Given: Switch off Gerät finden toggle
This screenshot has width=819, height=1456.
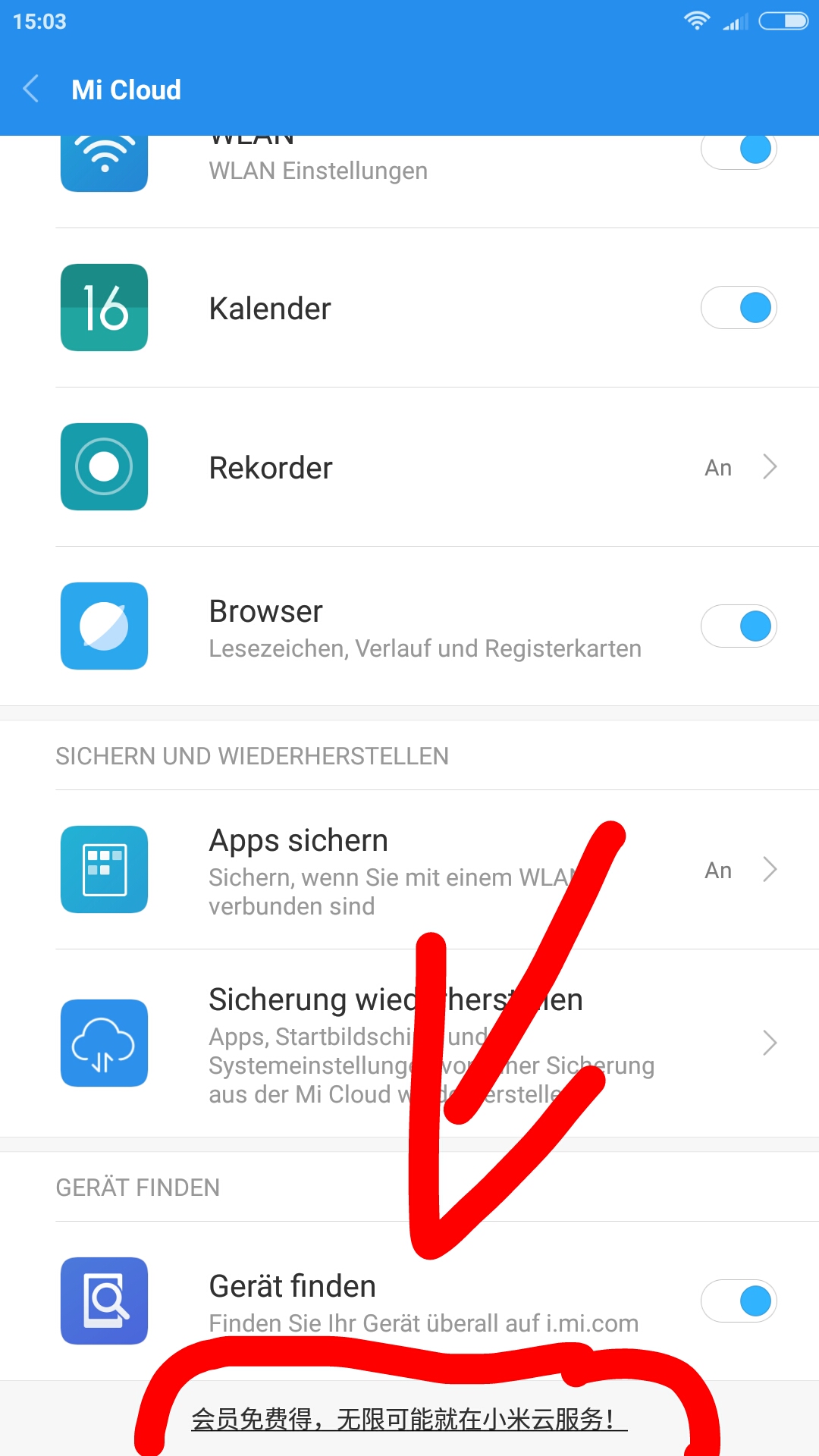Looking at the screenshot, I should (x=739, y=1301).
